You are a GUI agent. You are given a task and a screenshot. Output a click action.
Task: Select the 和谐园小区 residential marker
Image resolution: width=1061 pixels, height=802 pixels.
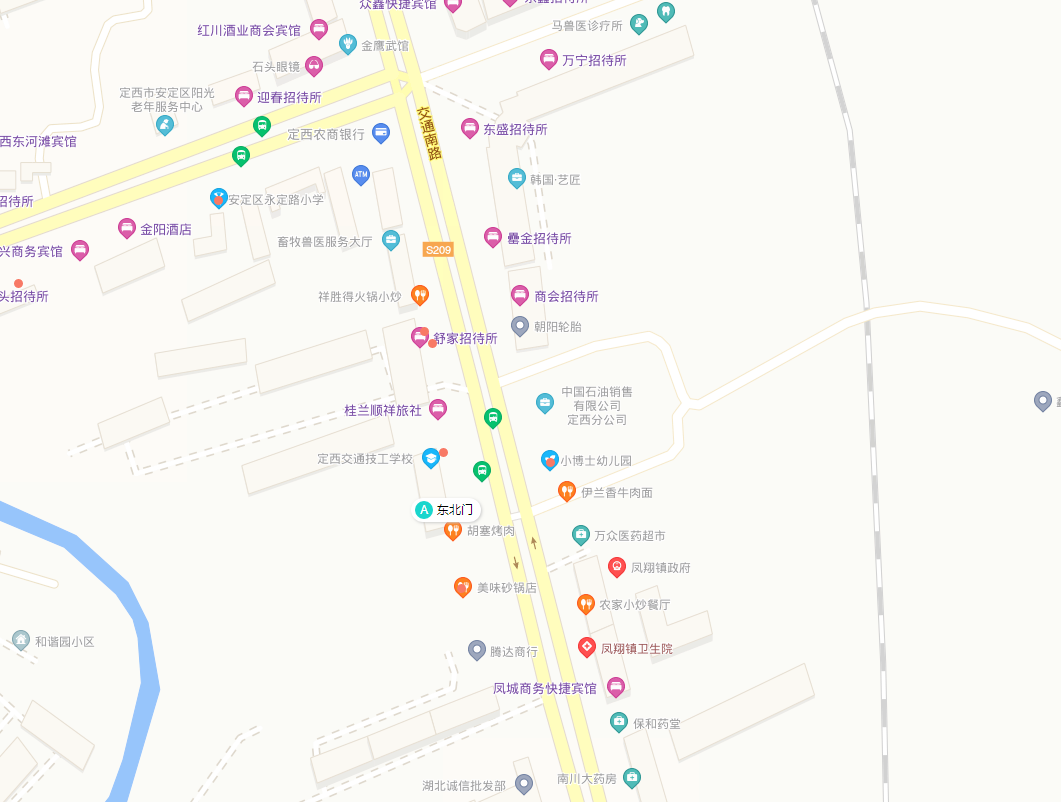[21, 640]
